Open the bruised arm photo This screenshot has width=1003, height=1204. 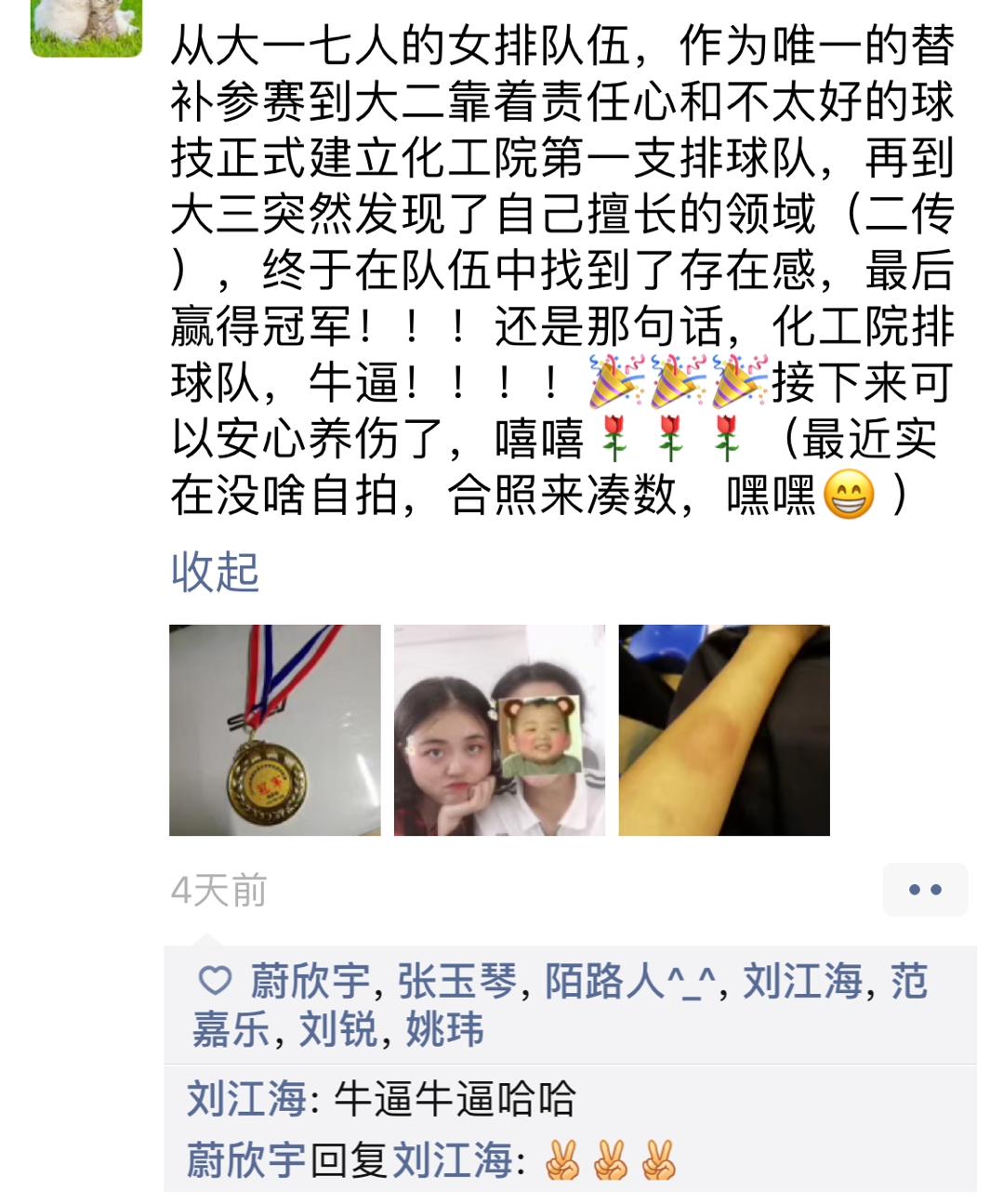tap(724, 730)
